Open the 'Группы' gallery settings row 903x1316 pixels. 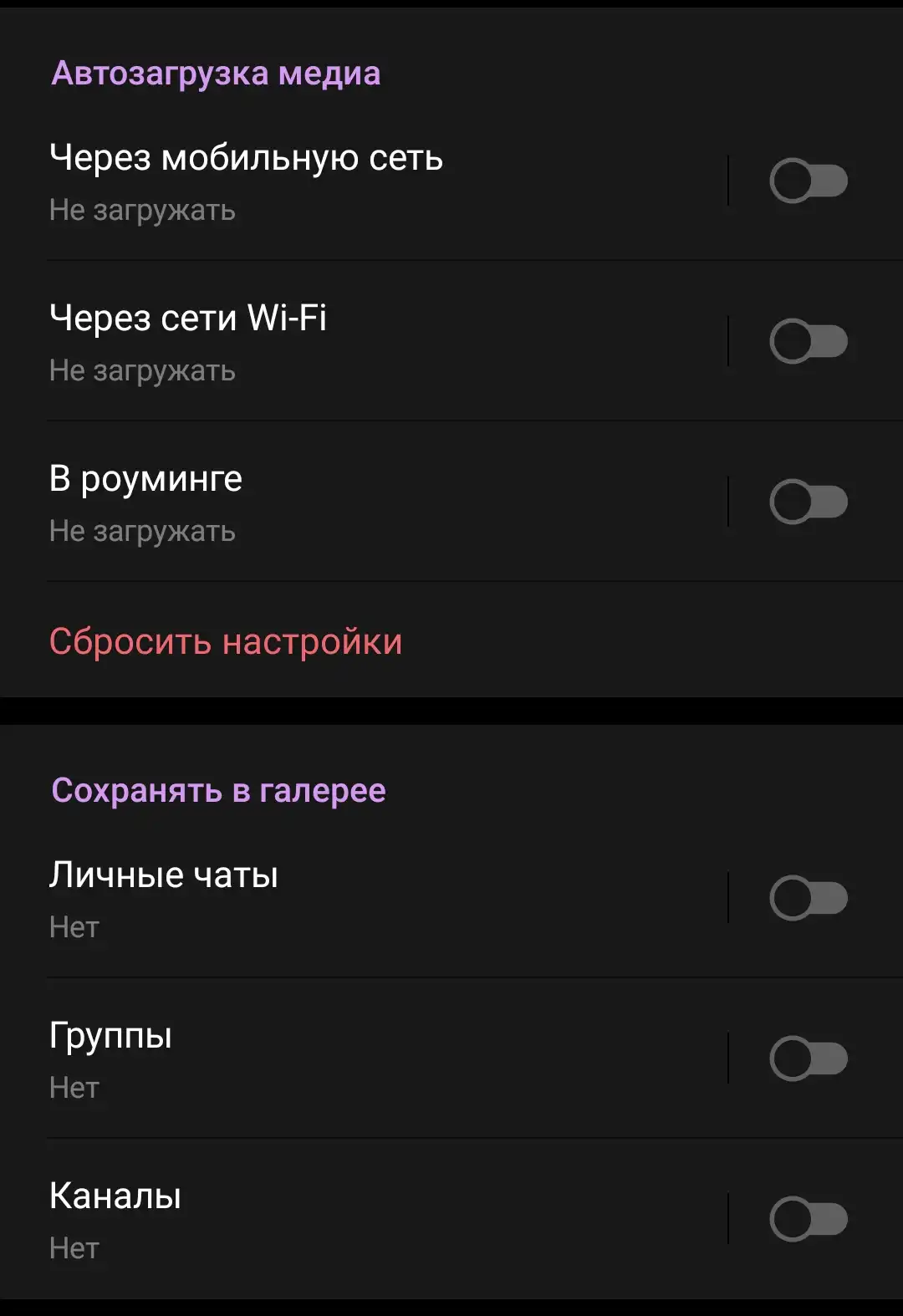coord(334,1058)
